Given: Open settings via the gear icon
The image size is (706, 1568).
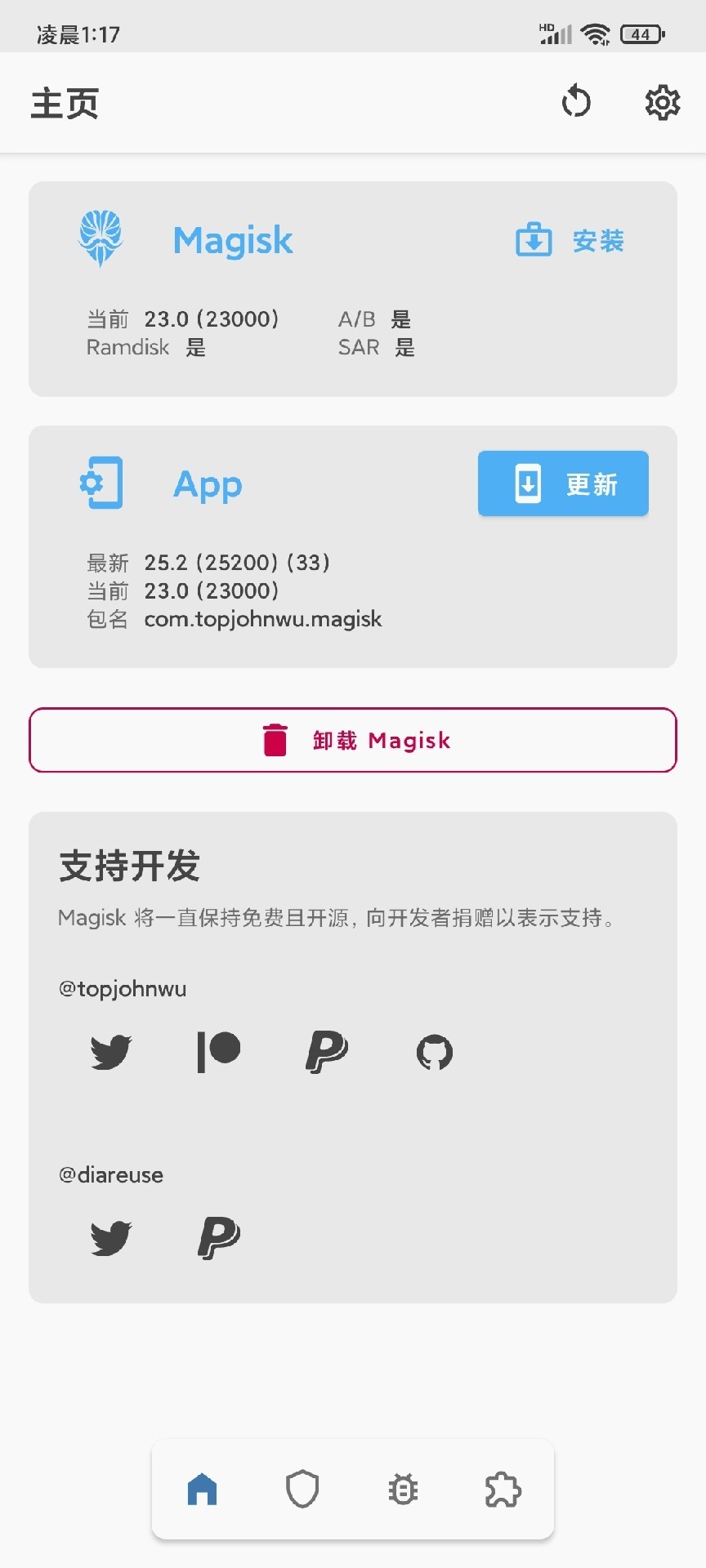Looking at the screenshot, I should coord(662,103).
